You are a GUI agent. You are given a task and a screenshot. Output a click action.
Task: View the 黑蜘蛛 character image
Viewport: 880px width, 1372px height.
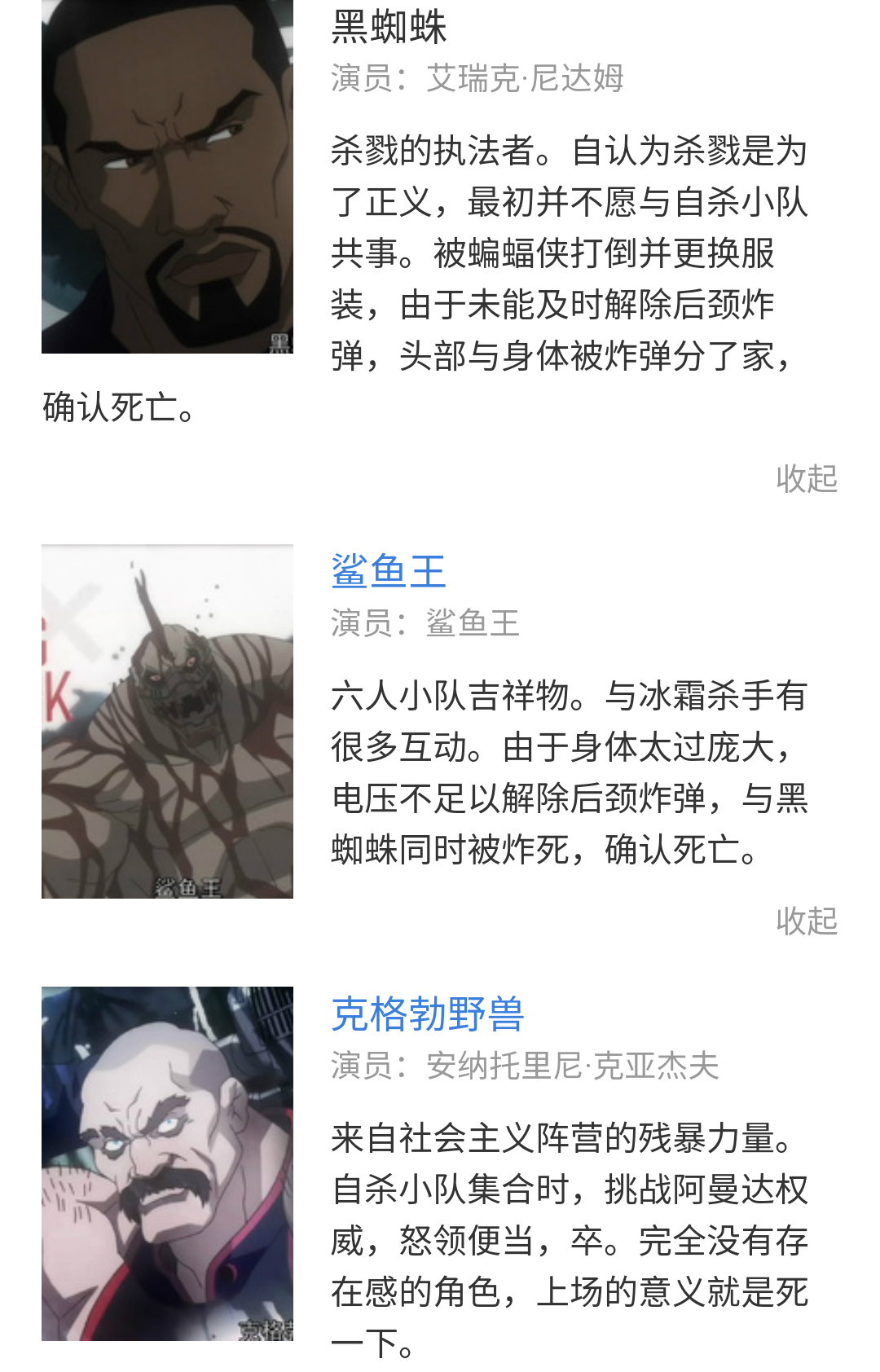coord(167,175)
